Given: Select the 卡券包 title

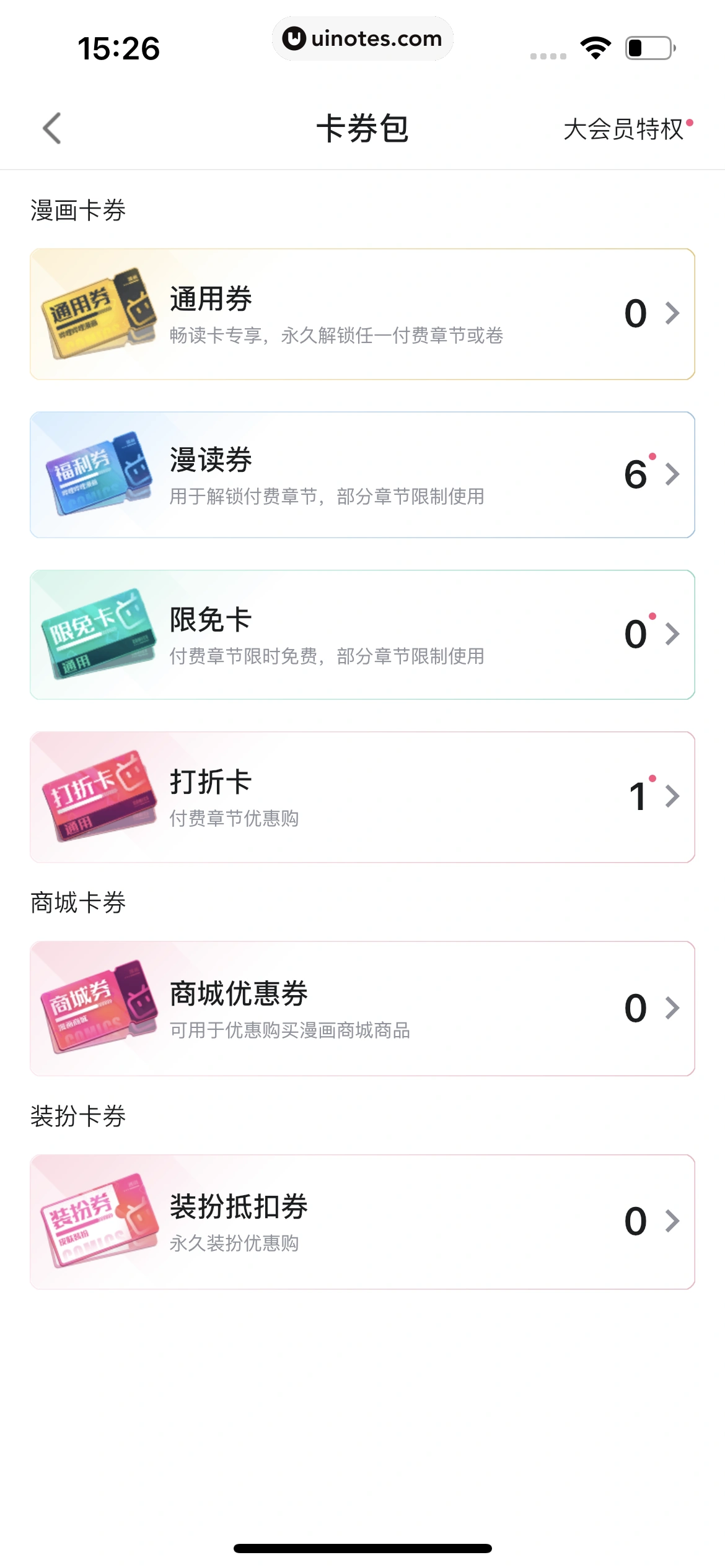Looking at the screenshot, I should (x=362, y=130).
